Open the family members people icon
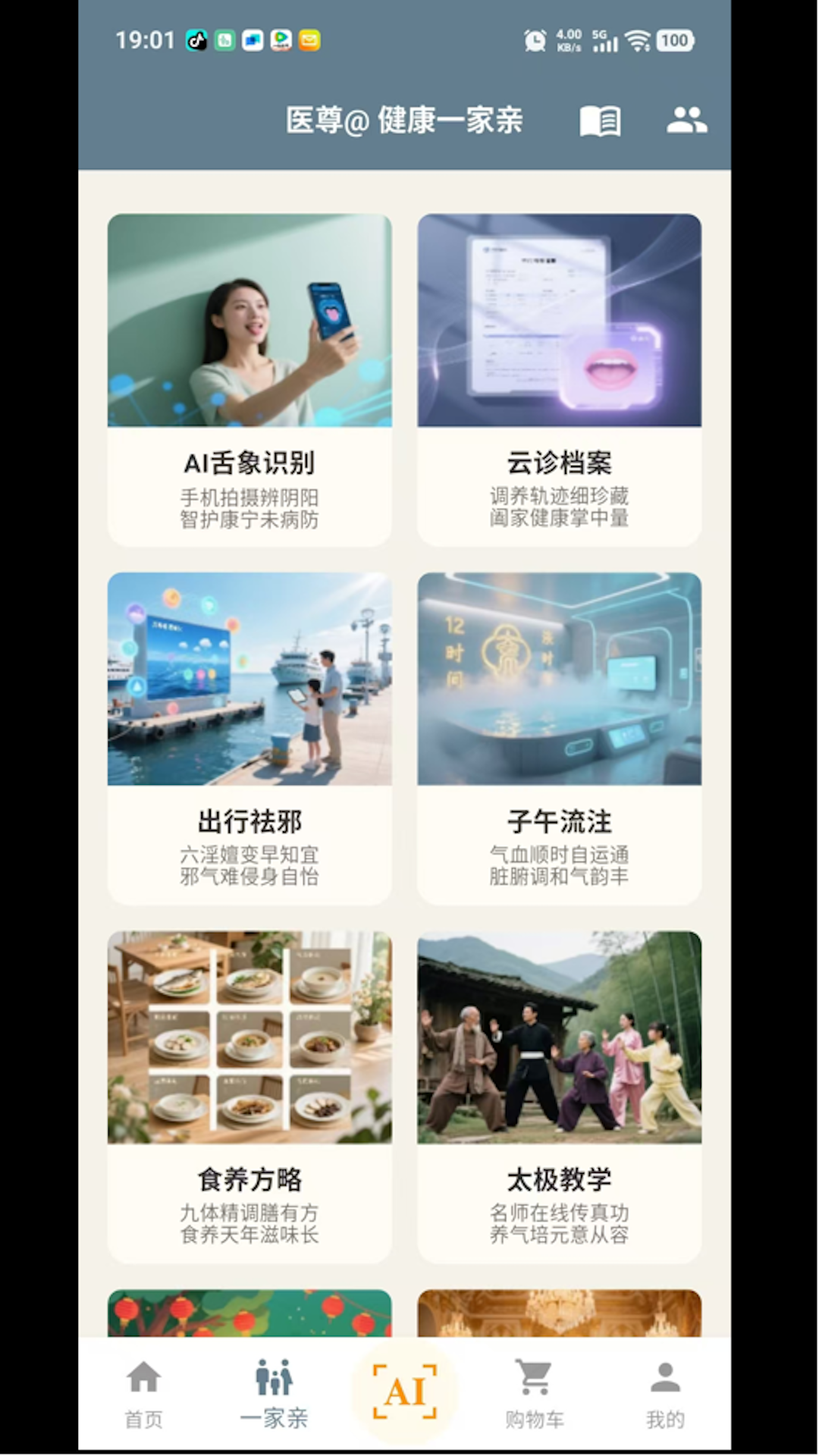This screenshot has width=819, height=1456. 686,120
